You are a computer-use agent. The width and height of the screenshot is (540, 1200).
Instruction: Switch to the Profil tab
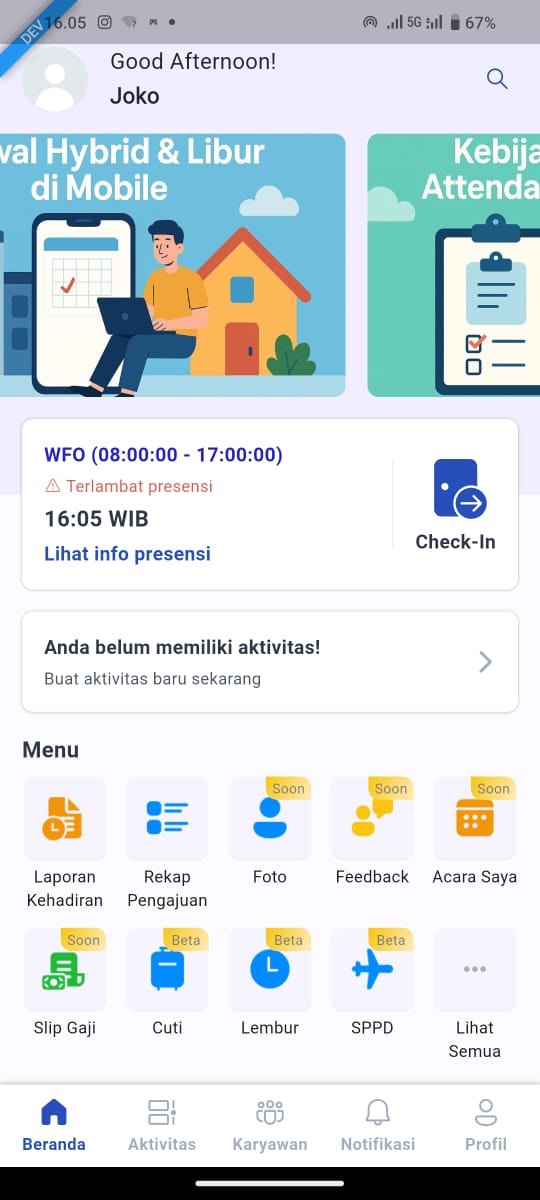pyautogui.click(x=486, y=1125)
